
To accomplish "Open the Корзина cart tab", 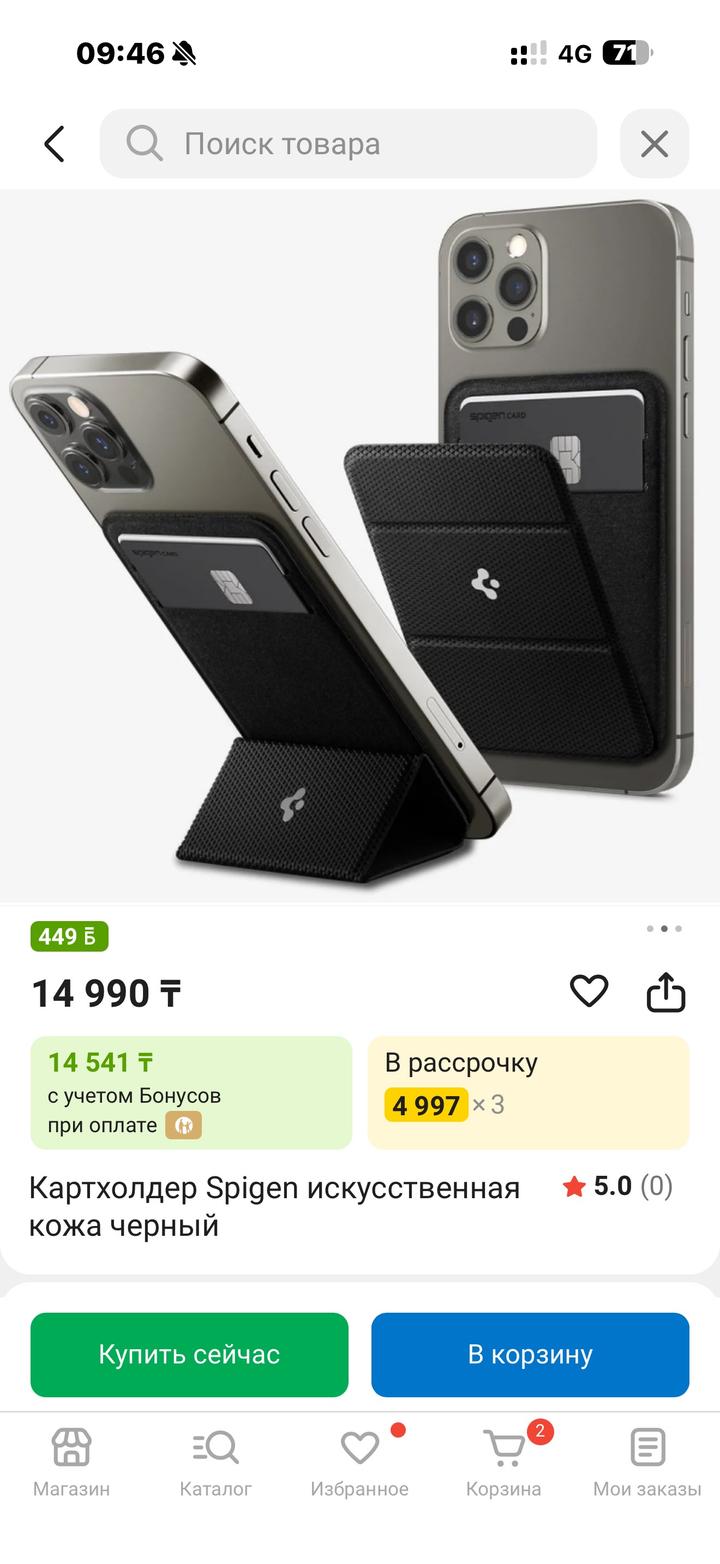I will tap(504, 1462).
